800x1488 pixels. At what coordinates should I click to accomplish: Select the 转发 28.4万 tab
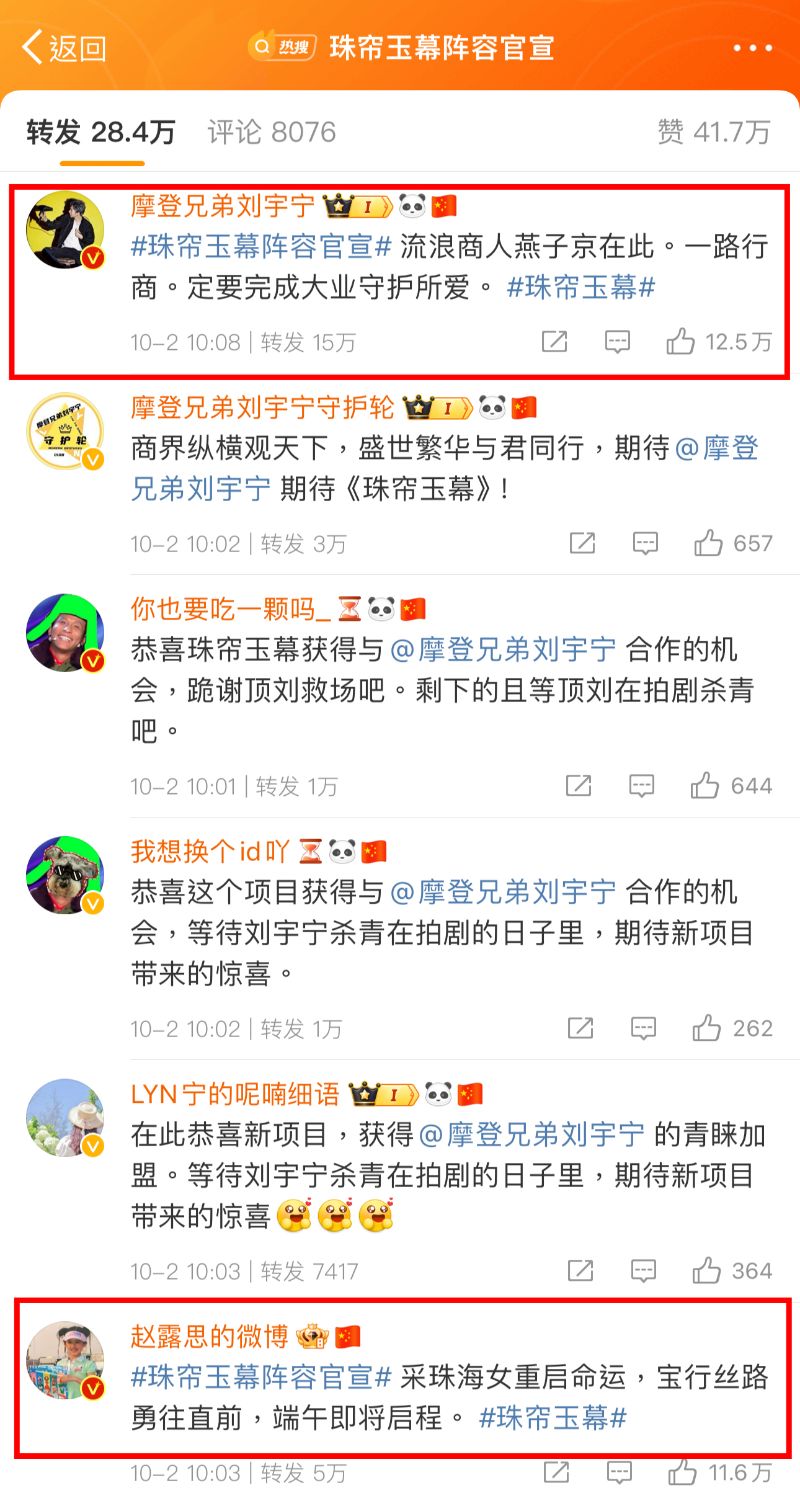pyautogui.click(x=101, y=132)
